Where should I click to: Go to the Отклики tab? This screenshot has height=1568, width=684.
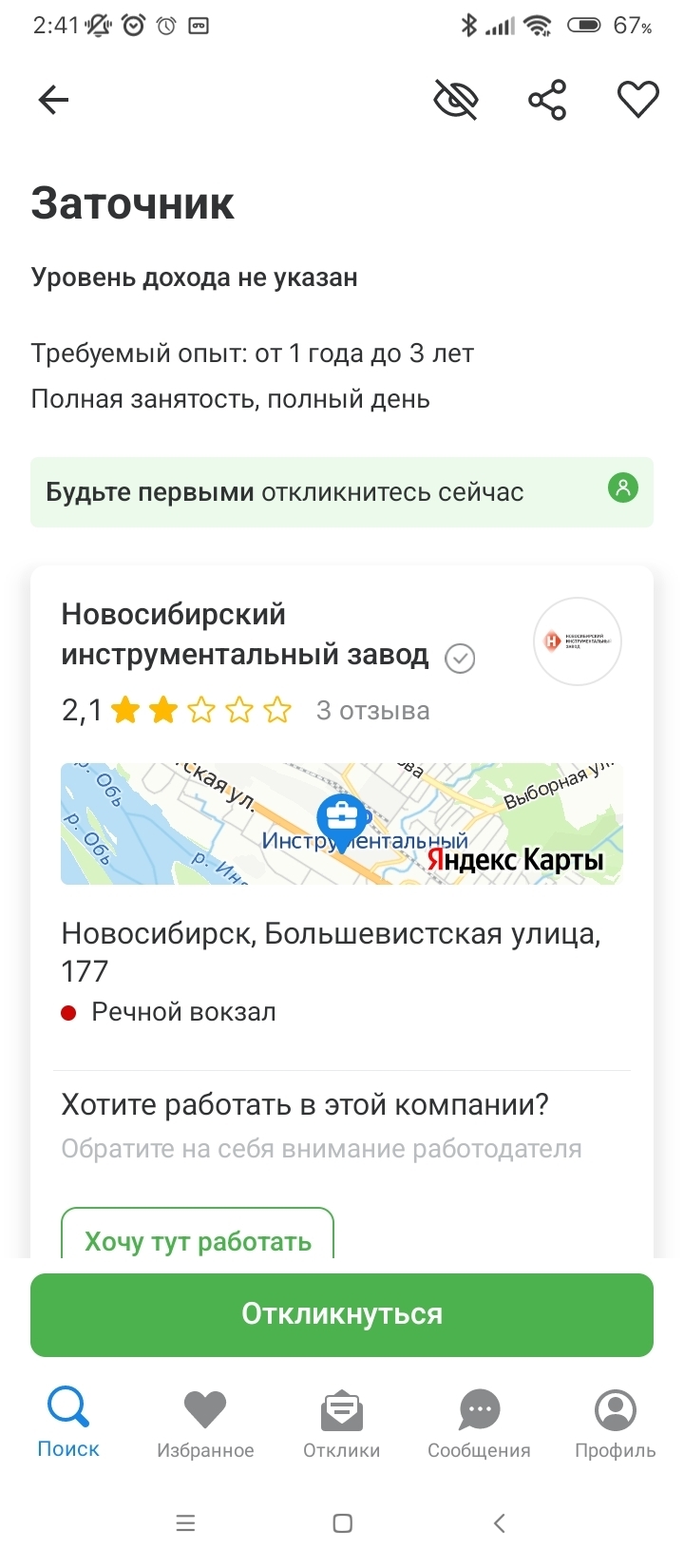coord(342,1423)
